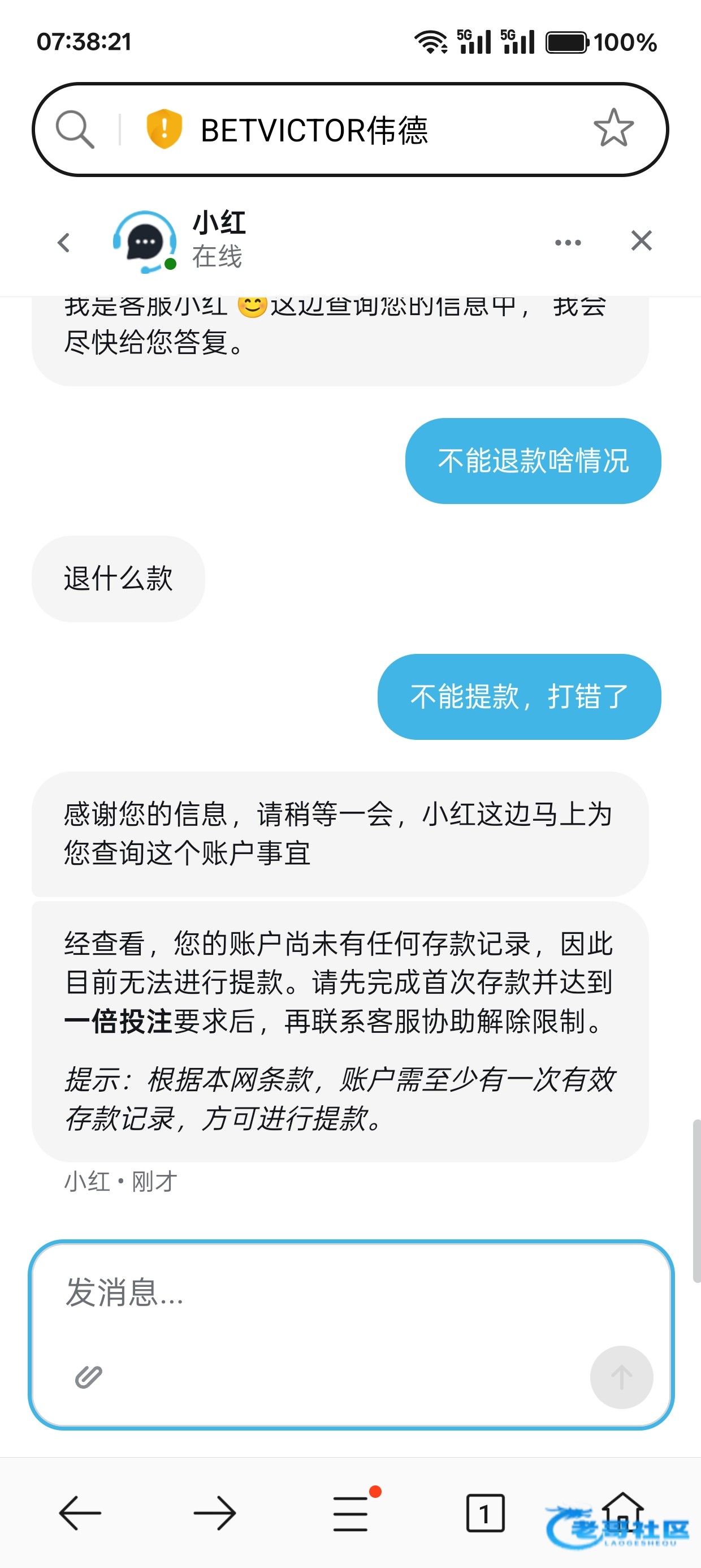The height and width of the screenshot is (1568, 701).
Task: Navigate back in the browser
Action: tap(80, 1513)
